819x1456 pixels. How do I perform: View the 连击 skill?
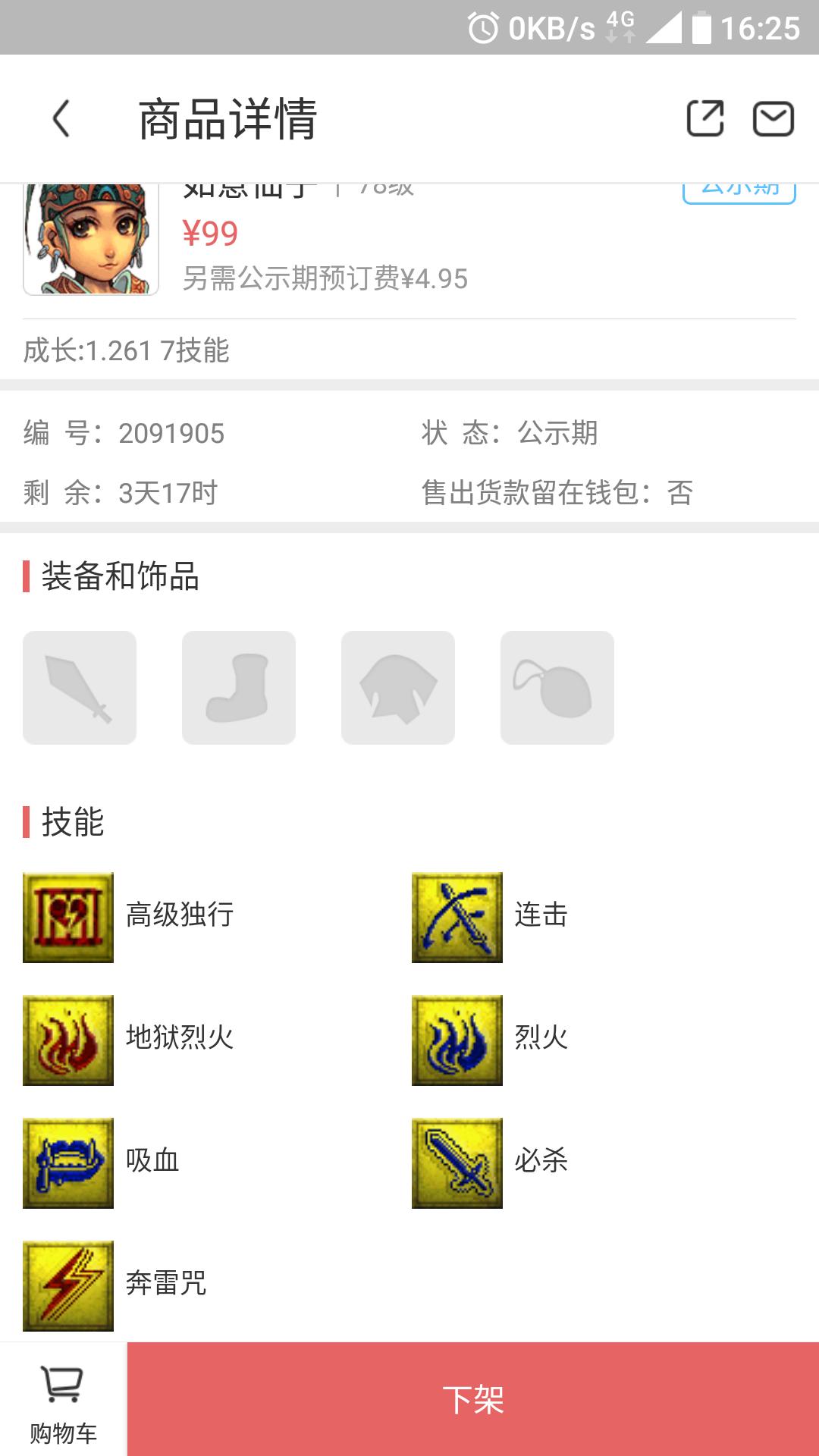pyautogui.click(x=457, y=918)
